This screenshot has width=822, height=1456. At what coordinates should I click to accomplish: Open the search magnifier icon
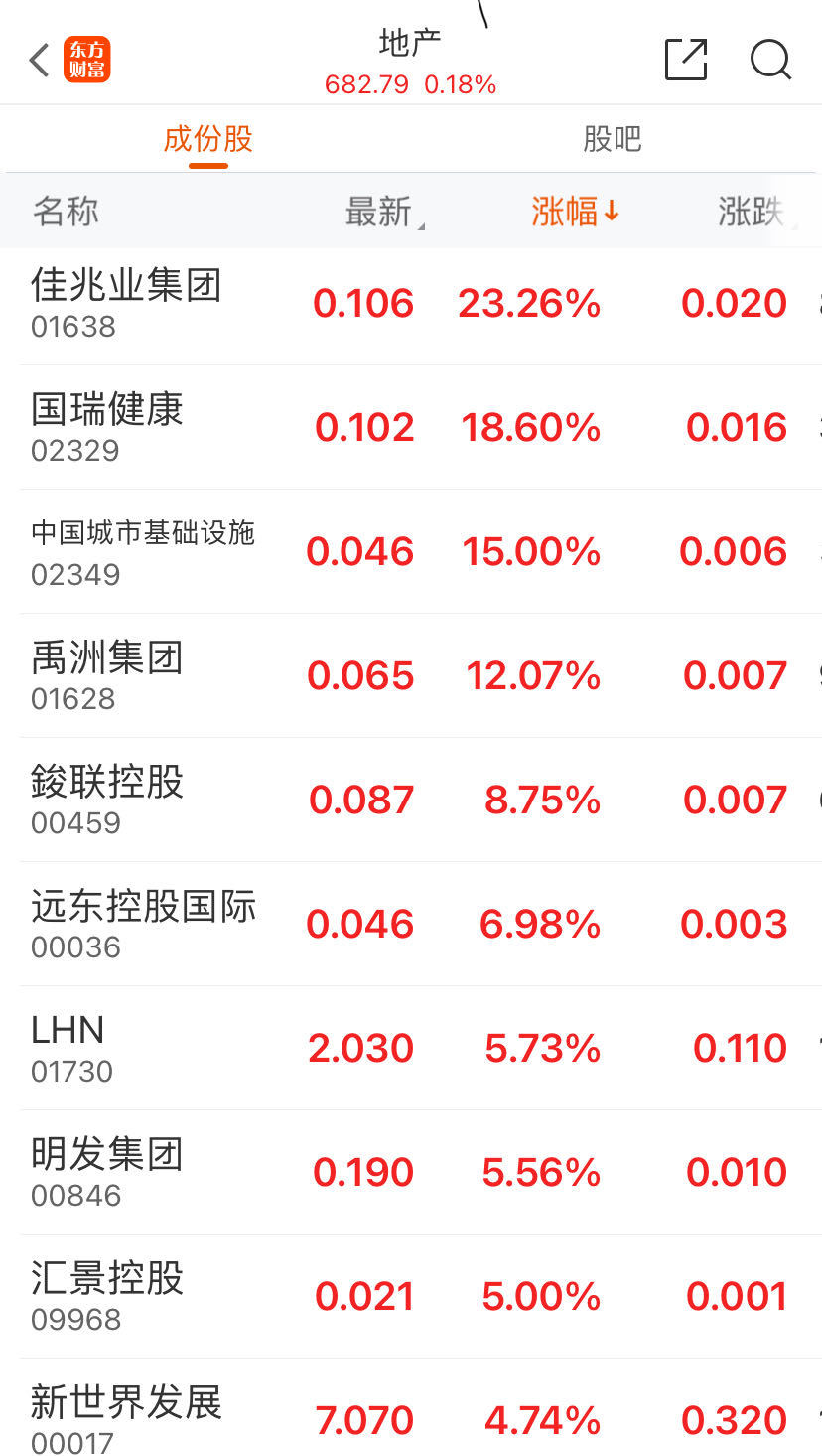click(x=770, y=60)
